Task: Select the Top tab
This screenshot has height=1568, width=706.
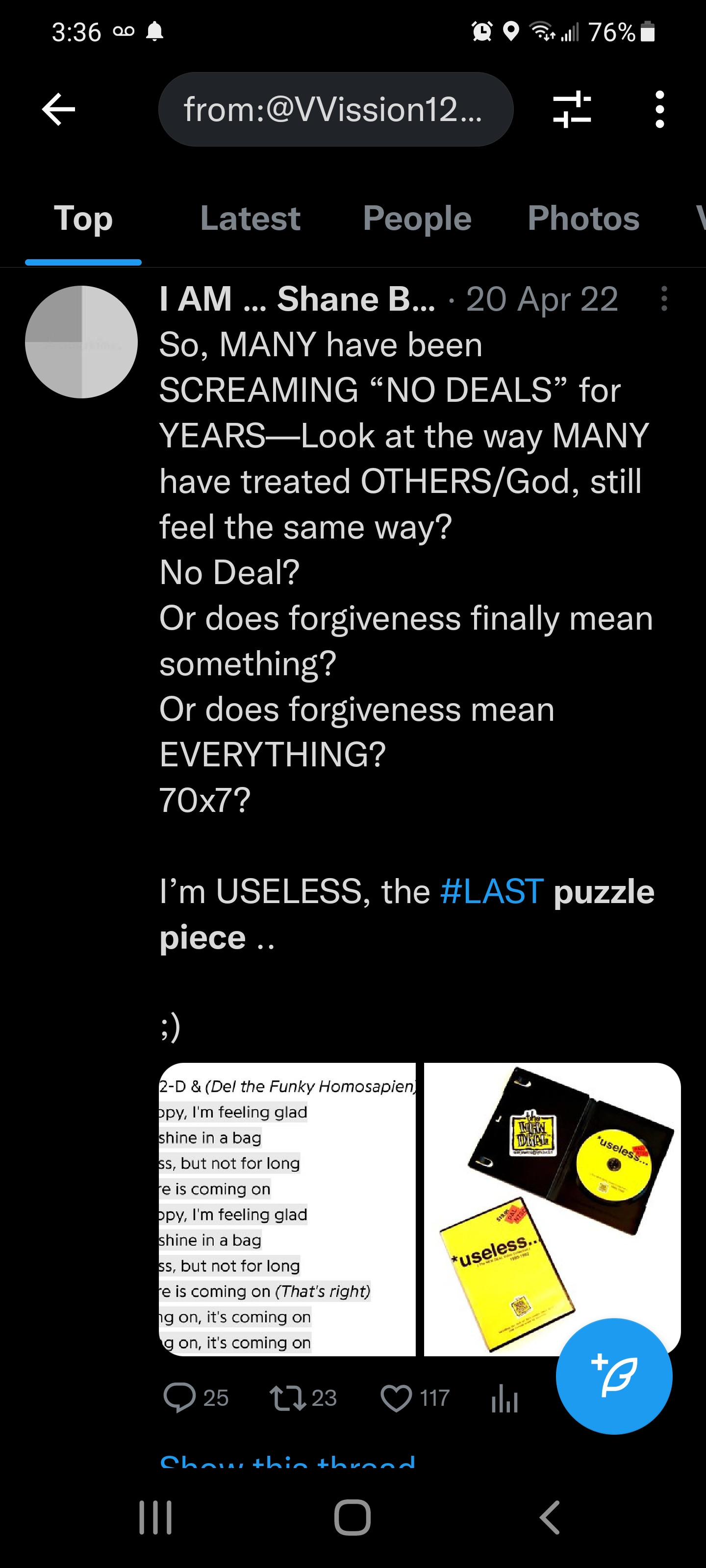Action: pos(83,219)
